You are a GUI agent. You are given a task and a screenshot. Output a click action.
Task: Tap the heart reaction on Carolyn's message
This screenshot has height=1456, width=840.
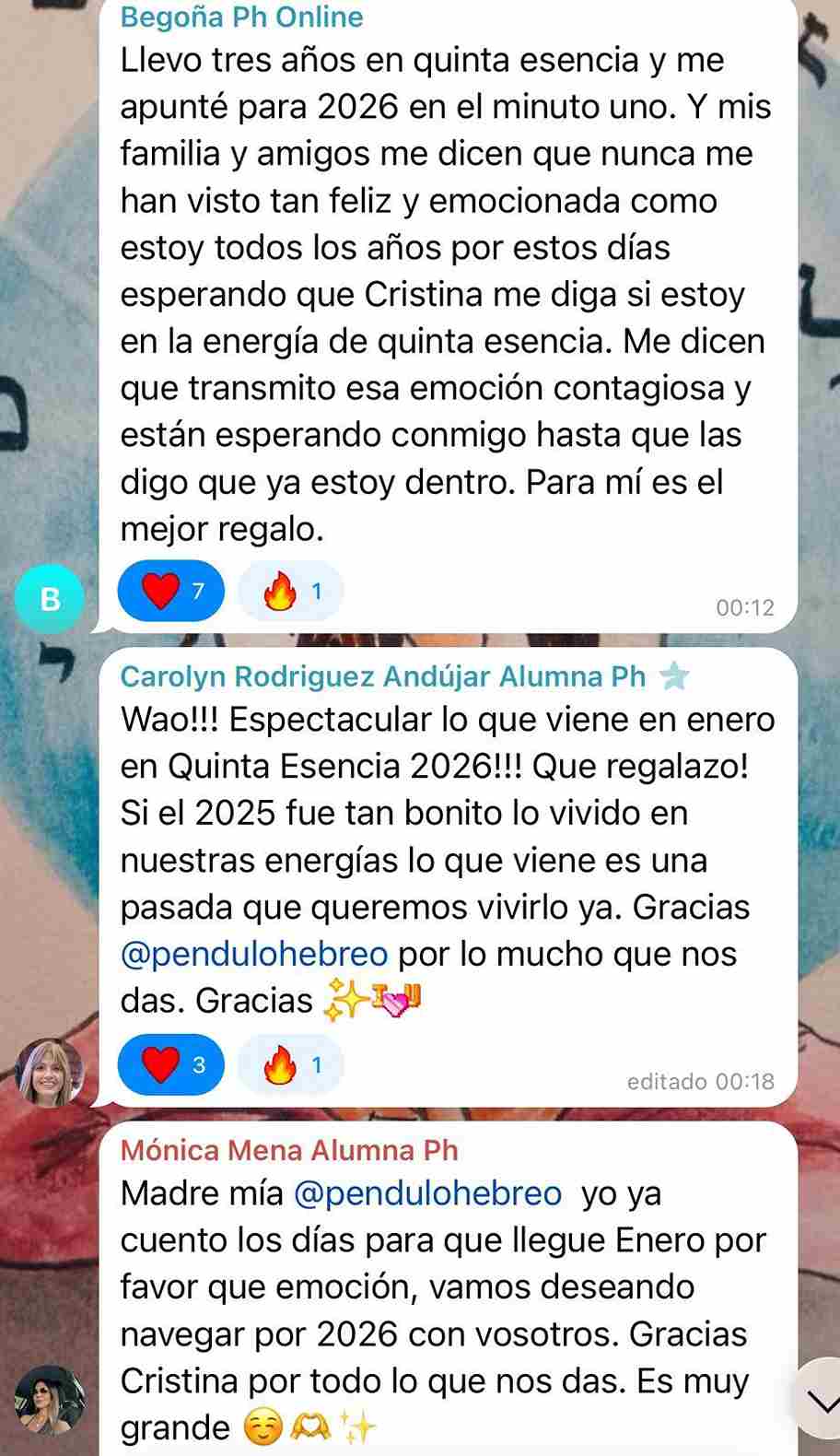171,1065
